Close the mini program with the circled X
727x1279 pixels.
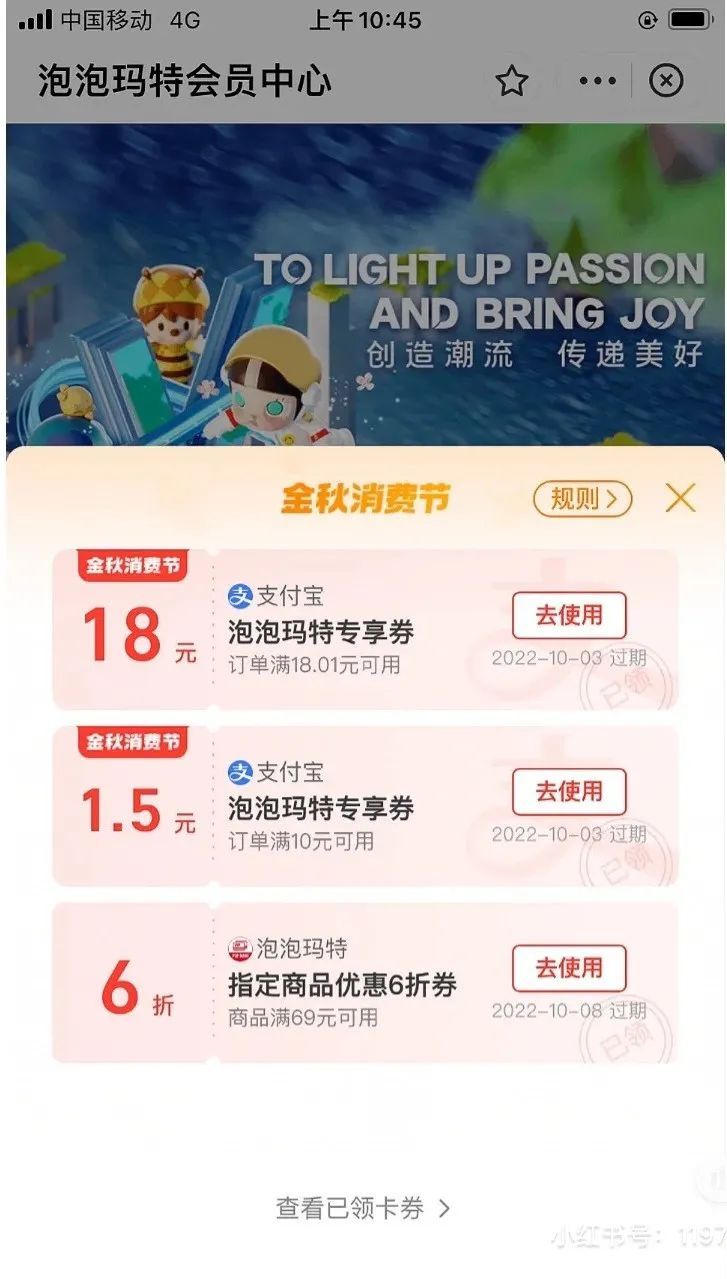pos(666,81)
